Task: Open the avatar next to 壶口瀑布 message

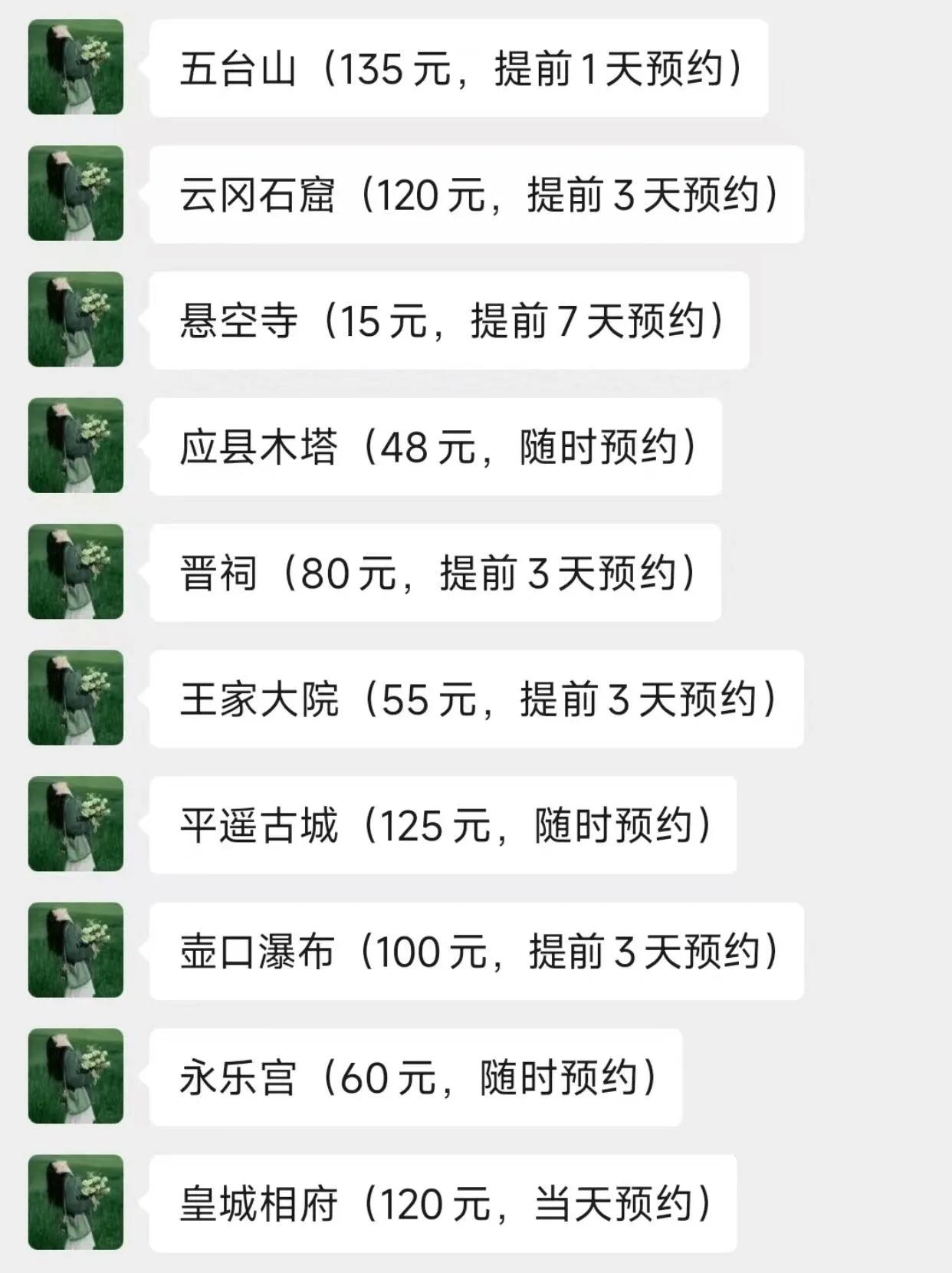Action: click(x=75, y=950)
